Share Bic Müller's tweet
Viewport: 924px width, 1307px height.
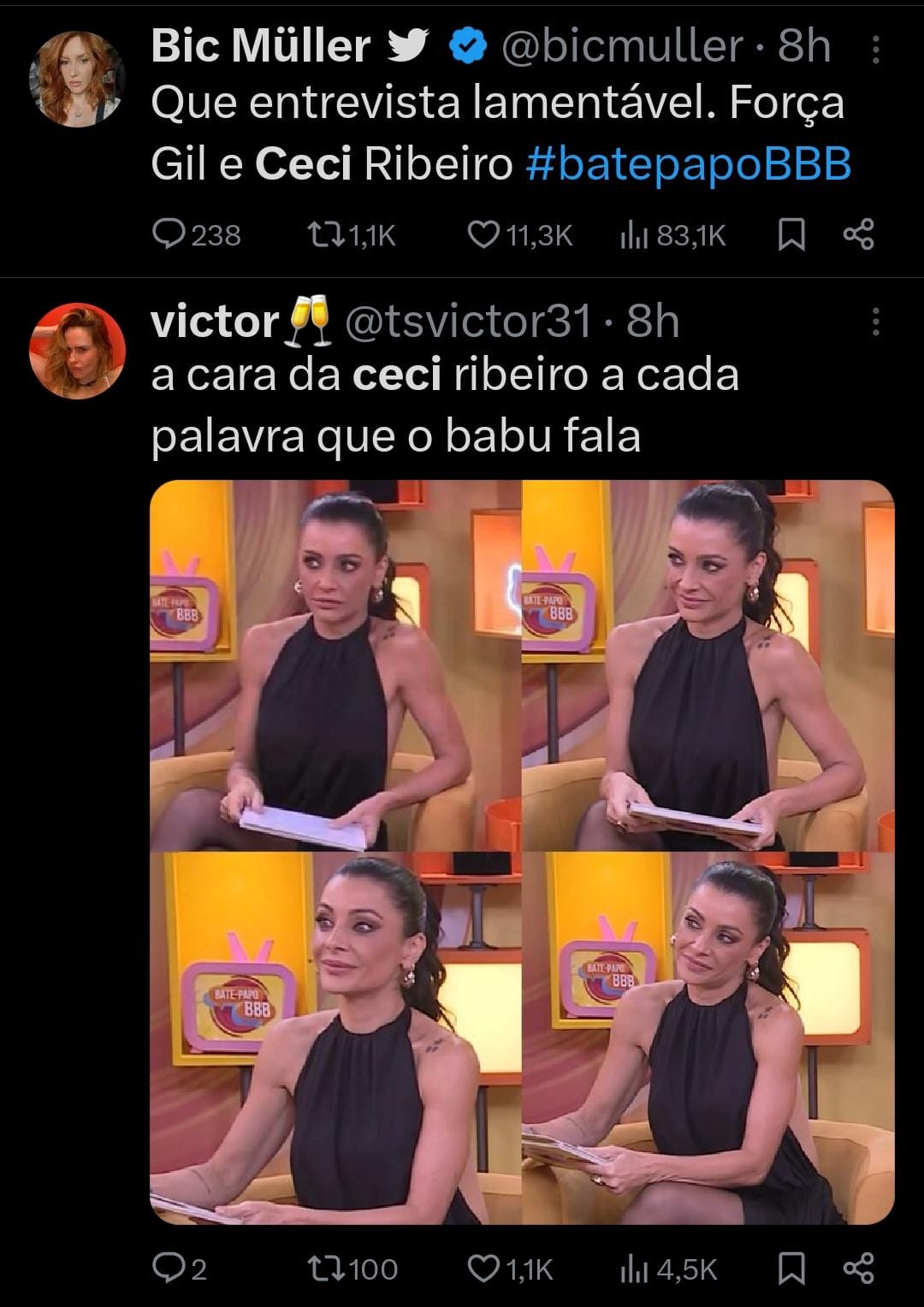(858, 234)
